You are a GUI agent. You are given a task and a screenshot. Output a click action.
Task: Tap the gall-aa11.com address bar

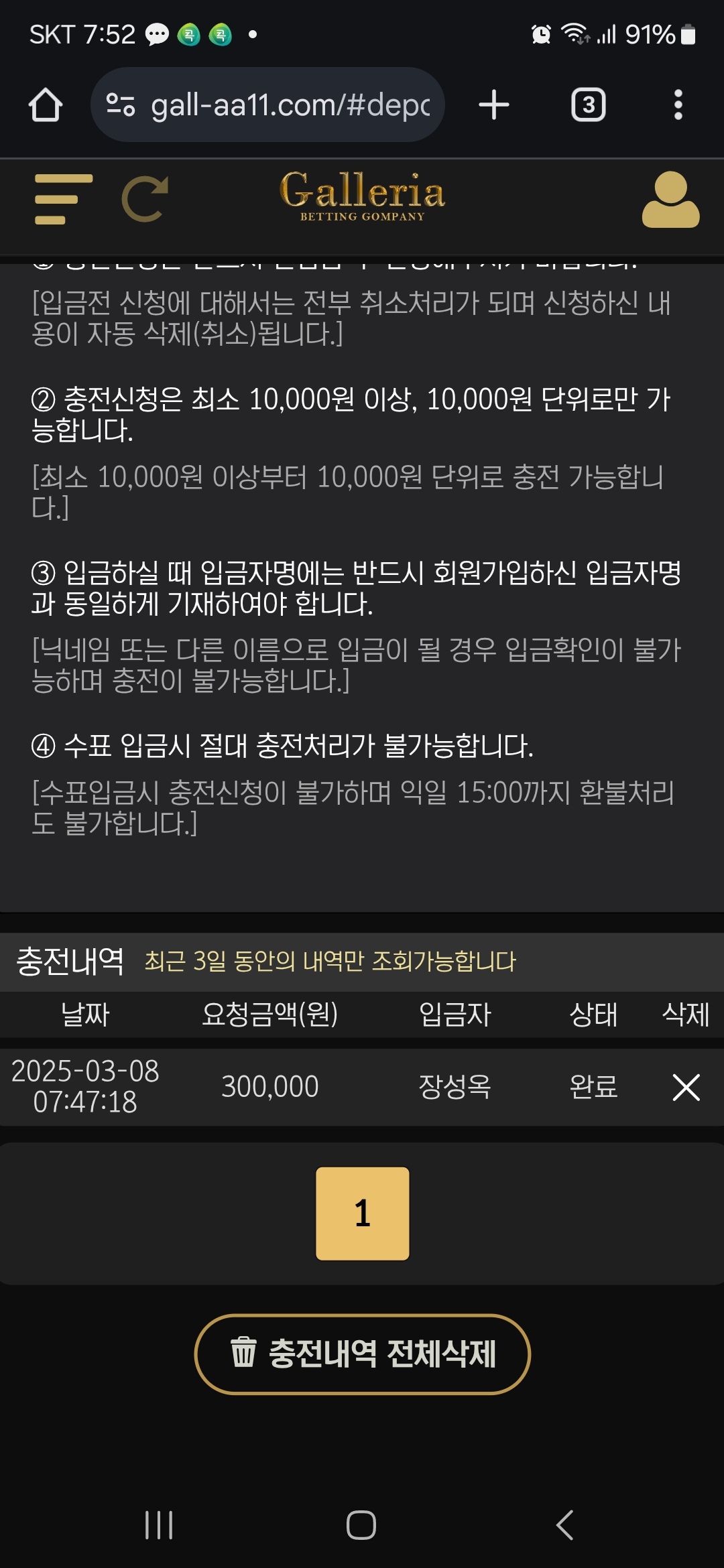267,105
